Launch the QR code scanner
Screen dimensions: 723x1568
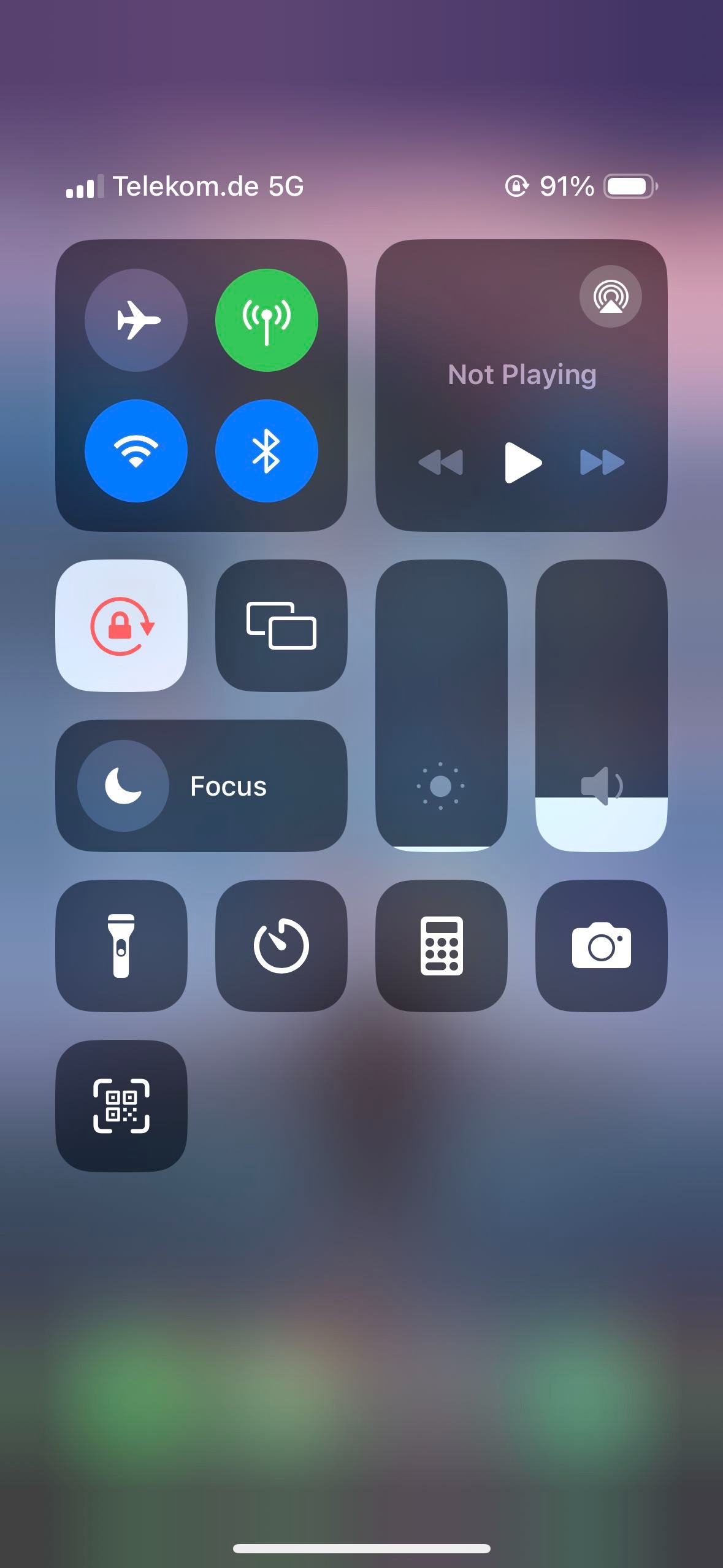(121, 1106)
